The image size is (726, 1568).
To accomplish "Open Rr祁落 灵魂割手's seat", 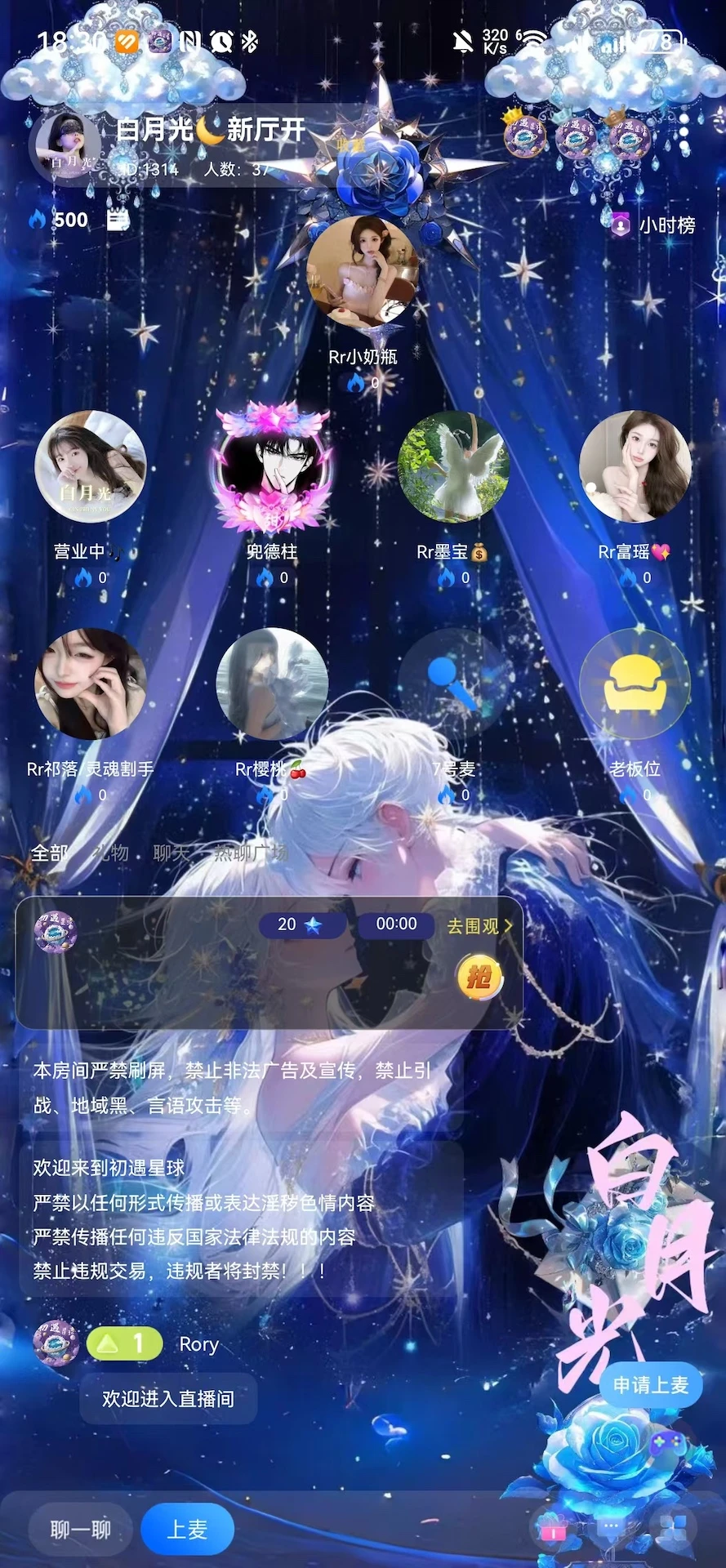I will 91,684.
